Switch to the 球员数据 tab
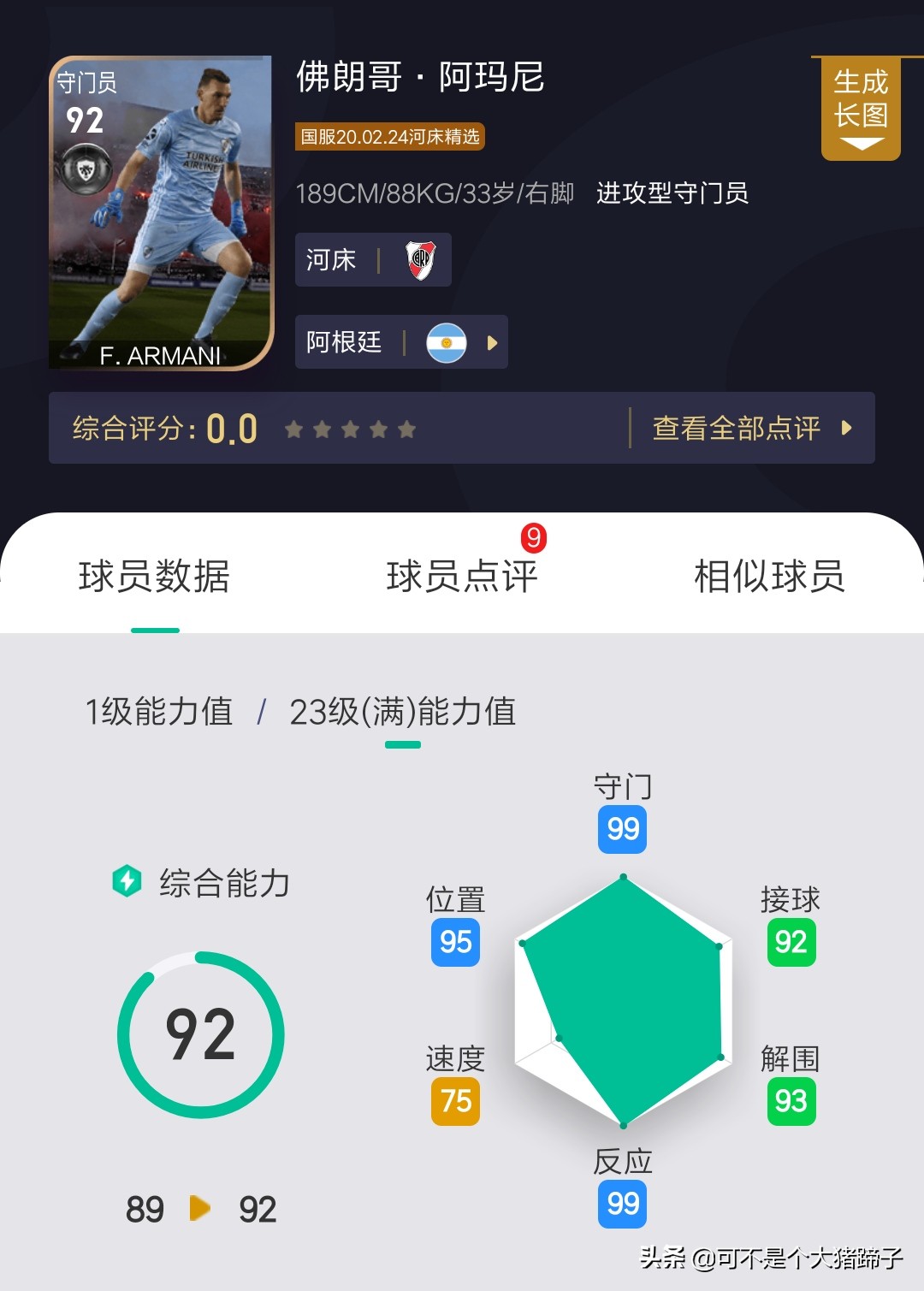Viewport: 924px width, 1291px height. point(154,576)
